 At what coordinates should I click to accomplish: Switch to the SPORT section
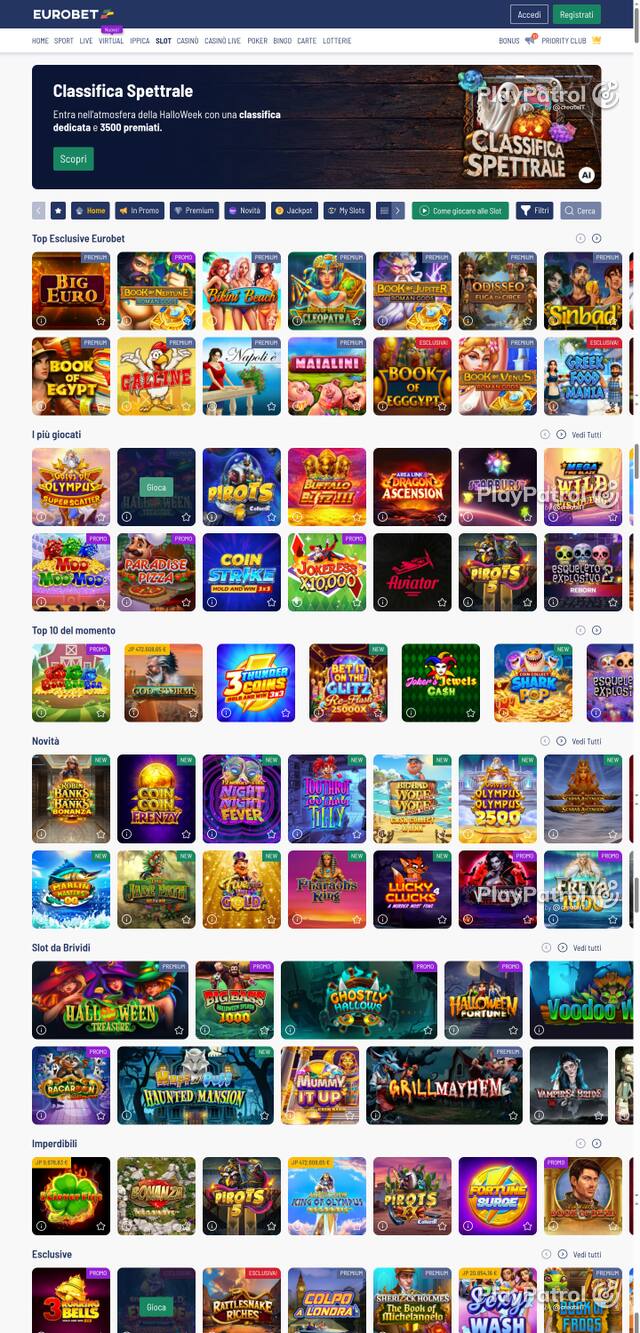tap(64, 41)
